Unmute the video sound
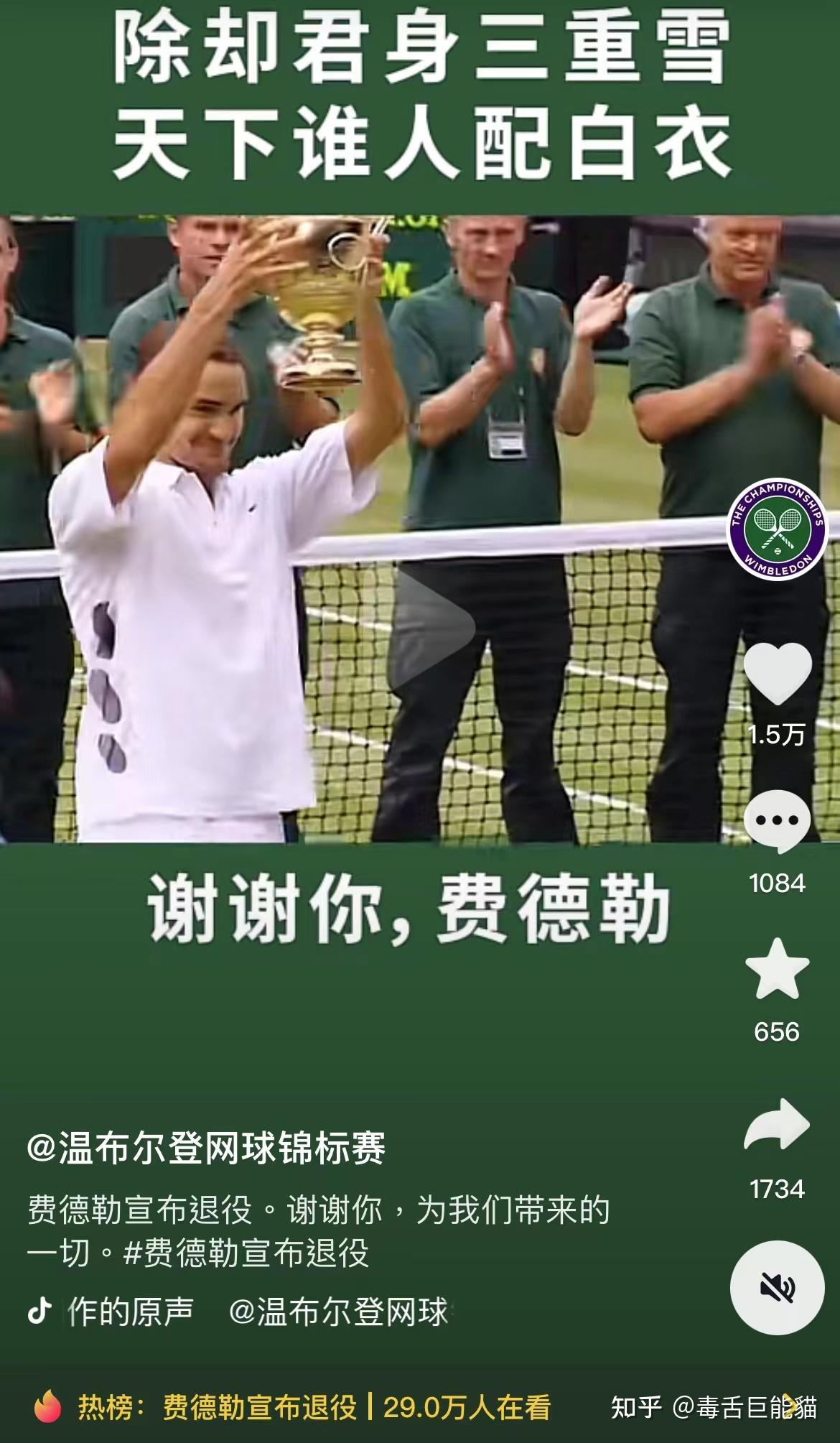The image size is (840, 1443). [777, 1288]
